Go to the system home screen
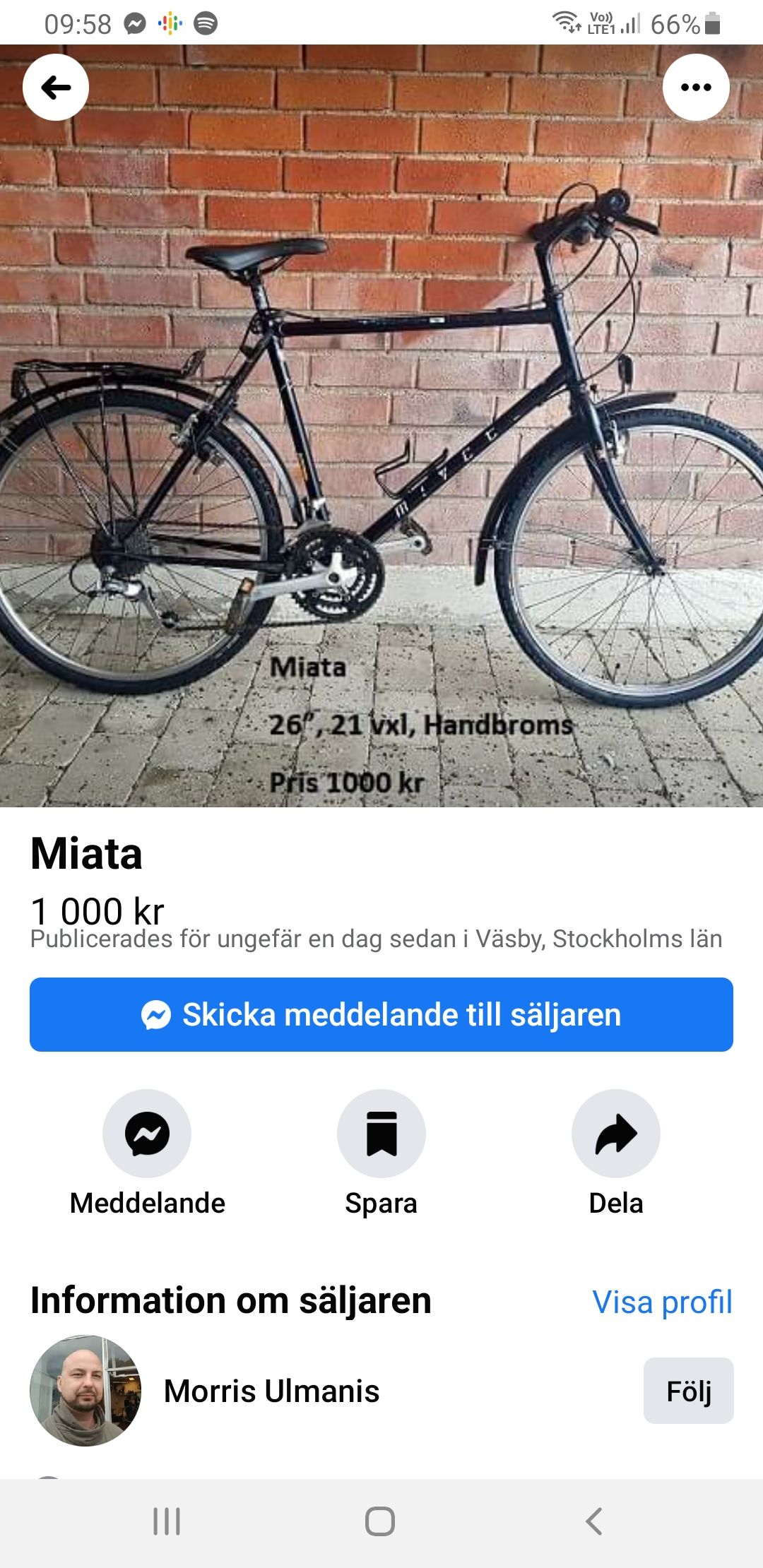The image size is (763, 1568). pos(380,1521)
